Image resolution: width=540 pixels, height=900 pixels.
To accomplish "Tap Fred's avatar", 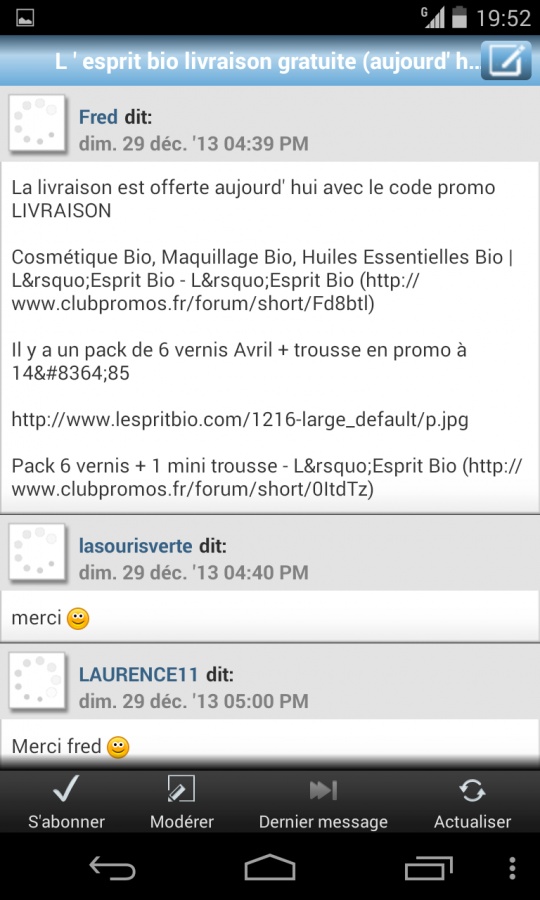I will point(37,123).
